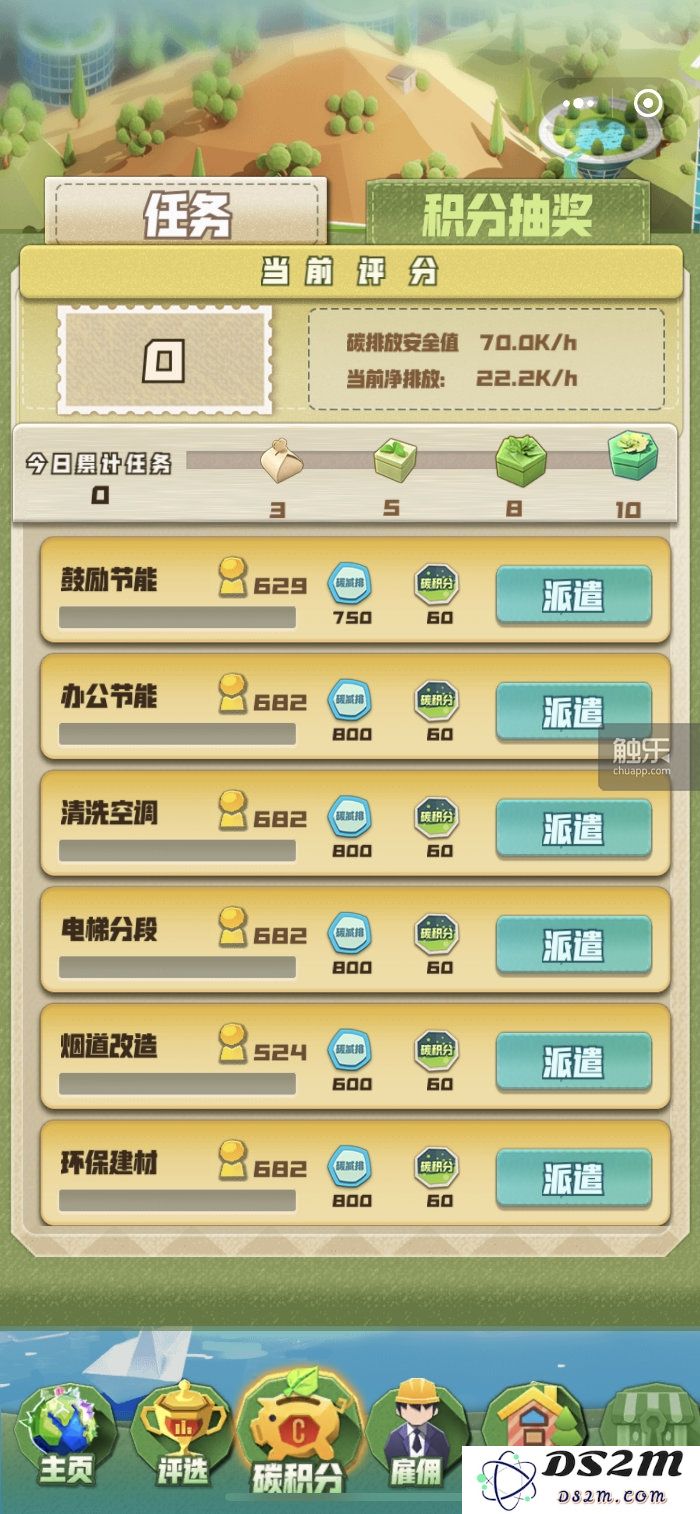The image size is (700, 1514).
Task: Claim the 3-task reward pouch
Action: tap(279, 462)
